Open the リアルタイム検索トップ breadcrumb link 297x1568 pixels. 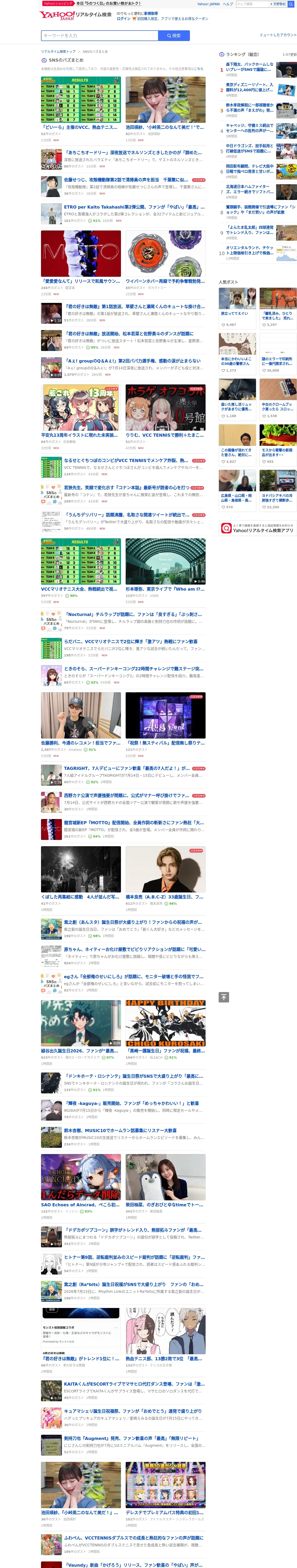tap(59, 52)
